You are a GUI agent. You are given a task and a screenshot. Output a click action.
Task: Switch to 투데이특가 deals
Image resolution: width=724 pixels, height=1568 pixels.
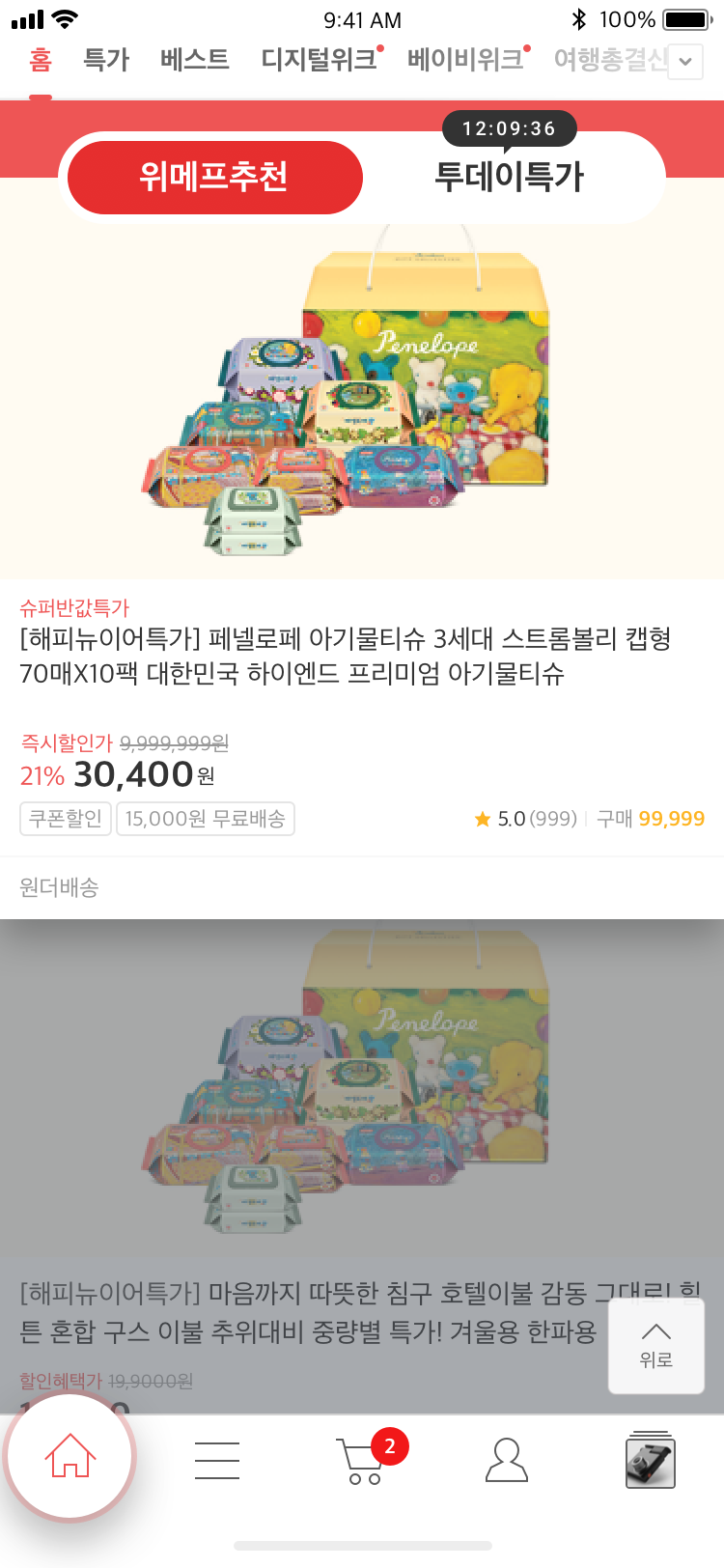[x=509, y=177]
